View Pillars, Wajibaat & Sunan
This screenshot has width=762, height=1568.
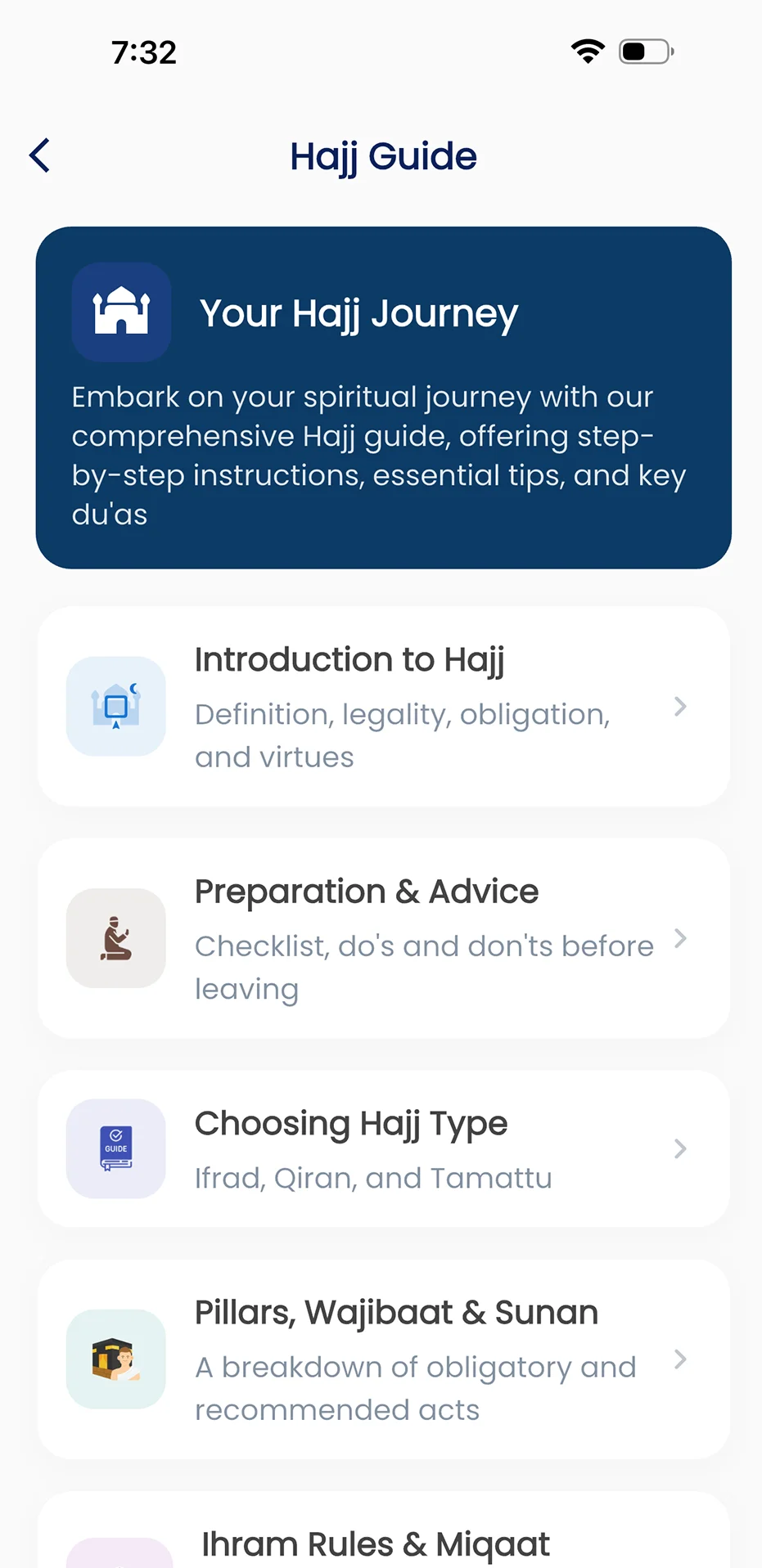click(383, 1359)
